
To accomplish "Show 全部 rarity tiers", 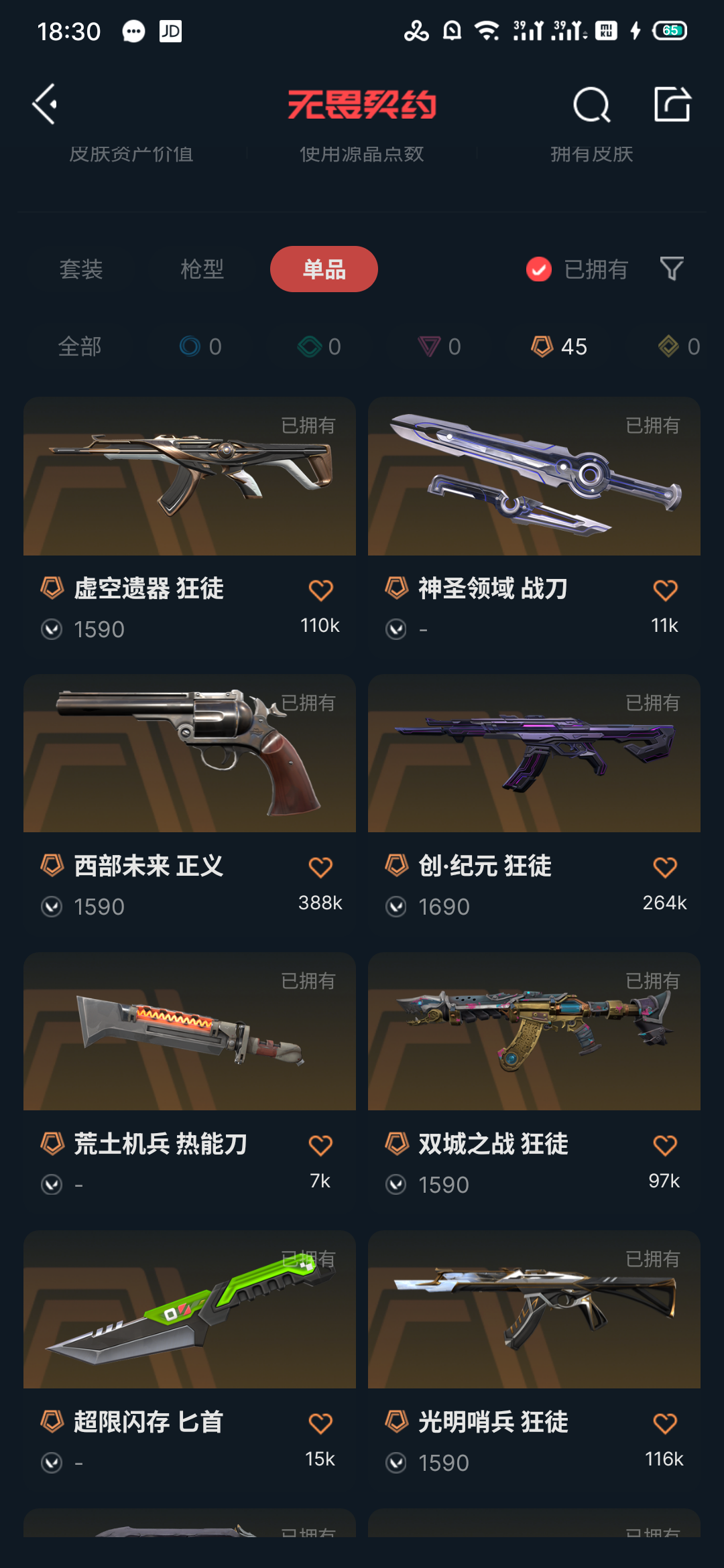I will [x=80, y=346].
